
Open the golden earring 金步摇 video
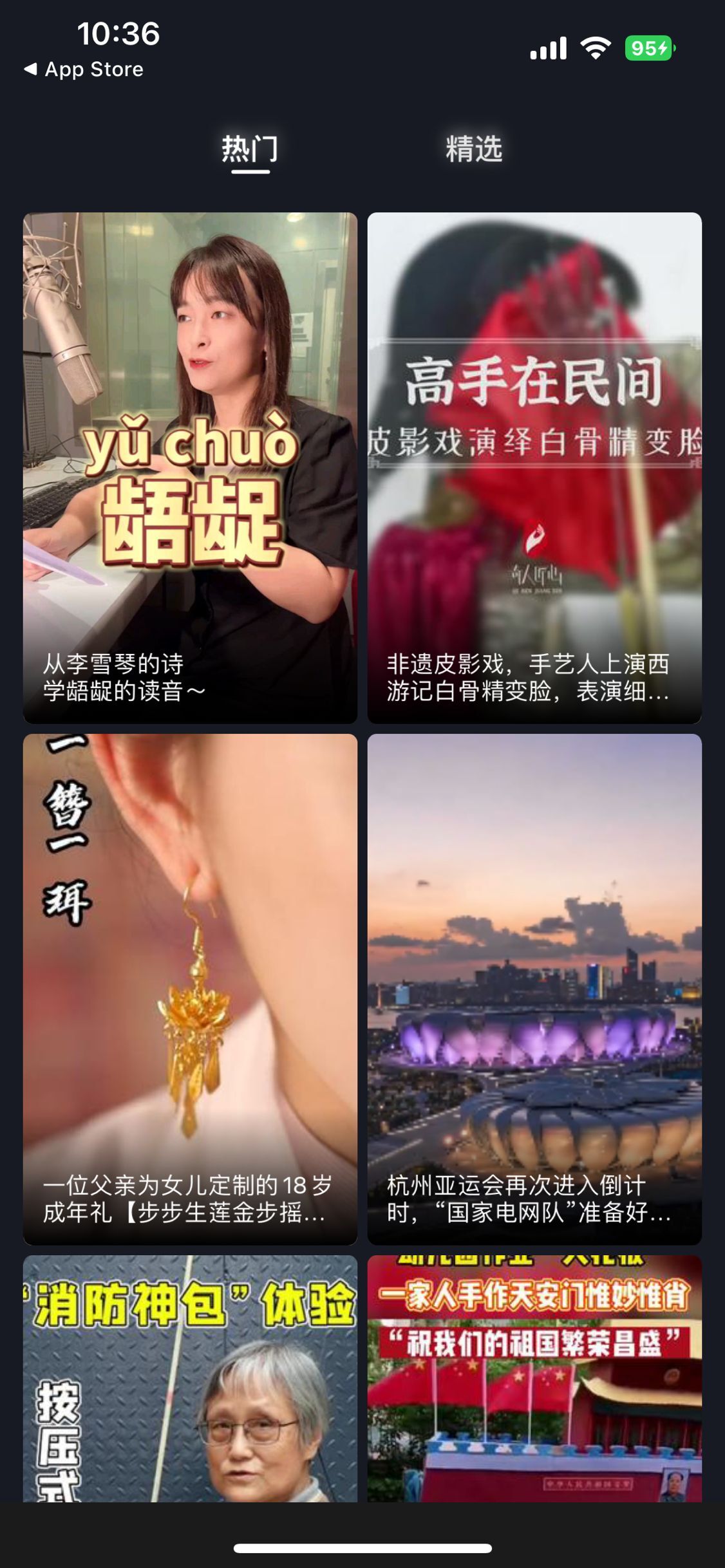click(x=189, y=966)
